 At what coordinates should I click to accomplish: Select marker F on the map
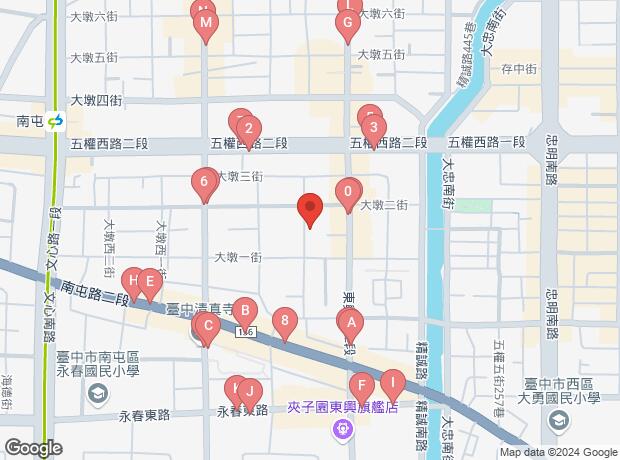pyautogui.click(x=361, y=386)
